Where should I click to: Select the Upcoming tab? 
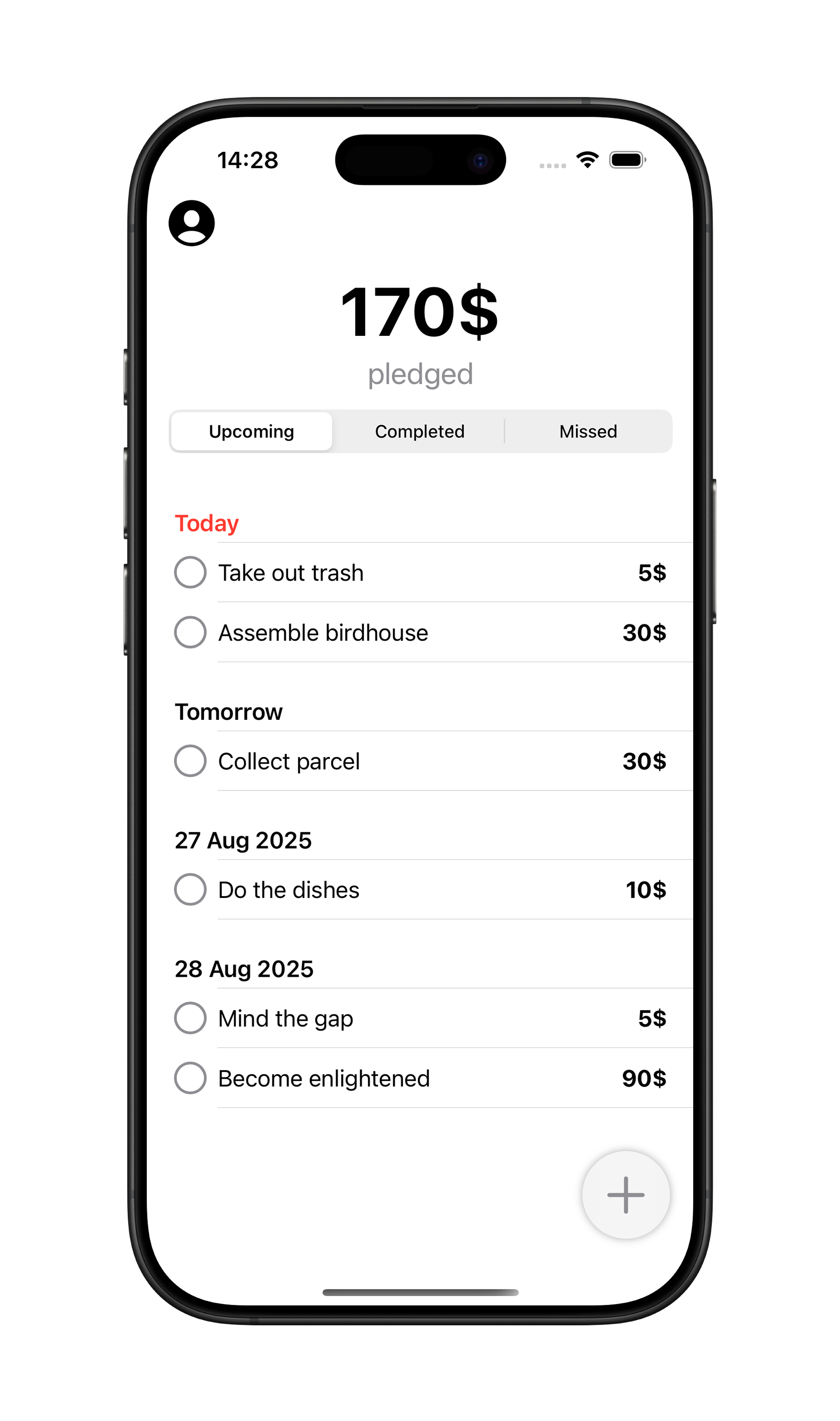[x=251, y=432]
